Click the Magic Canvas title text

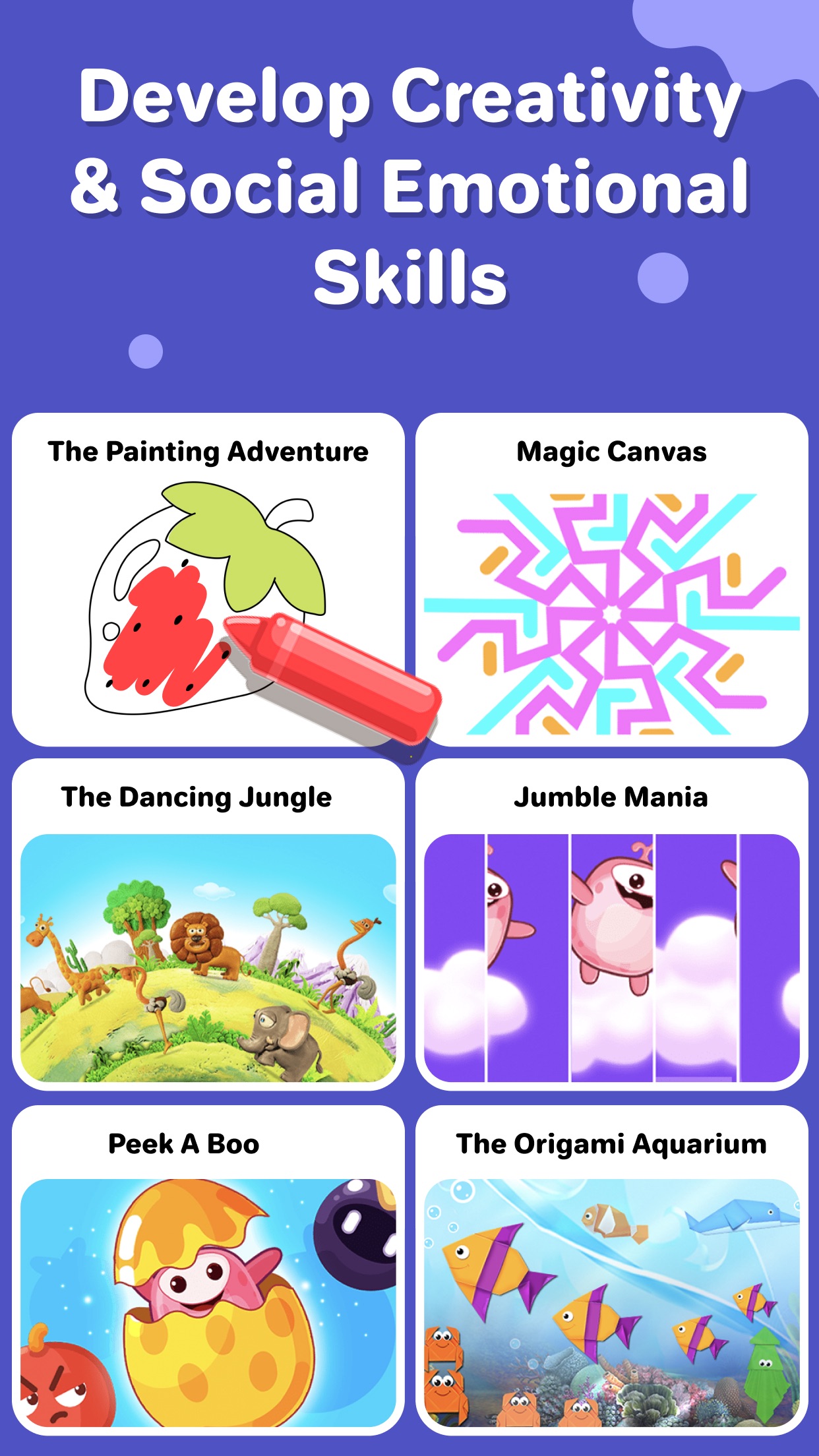610,452
